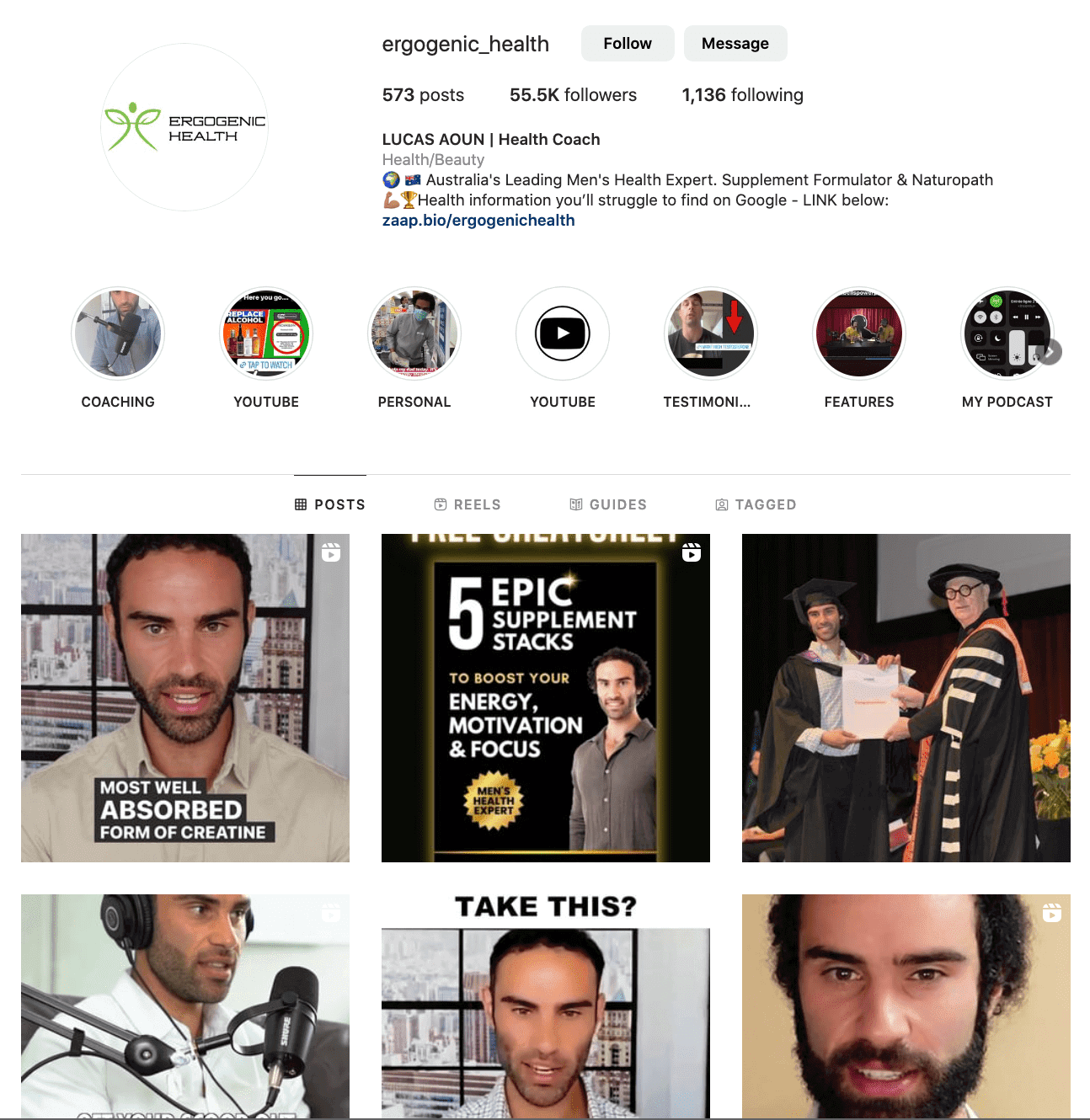Open the creatine absorption reel
Image resolution: width=1090 pixels, height=1120 pixels.
185,697
